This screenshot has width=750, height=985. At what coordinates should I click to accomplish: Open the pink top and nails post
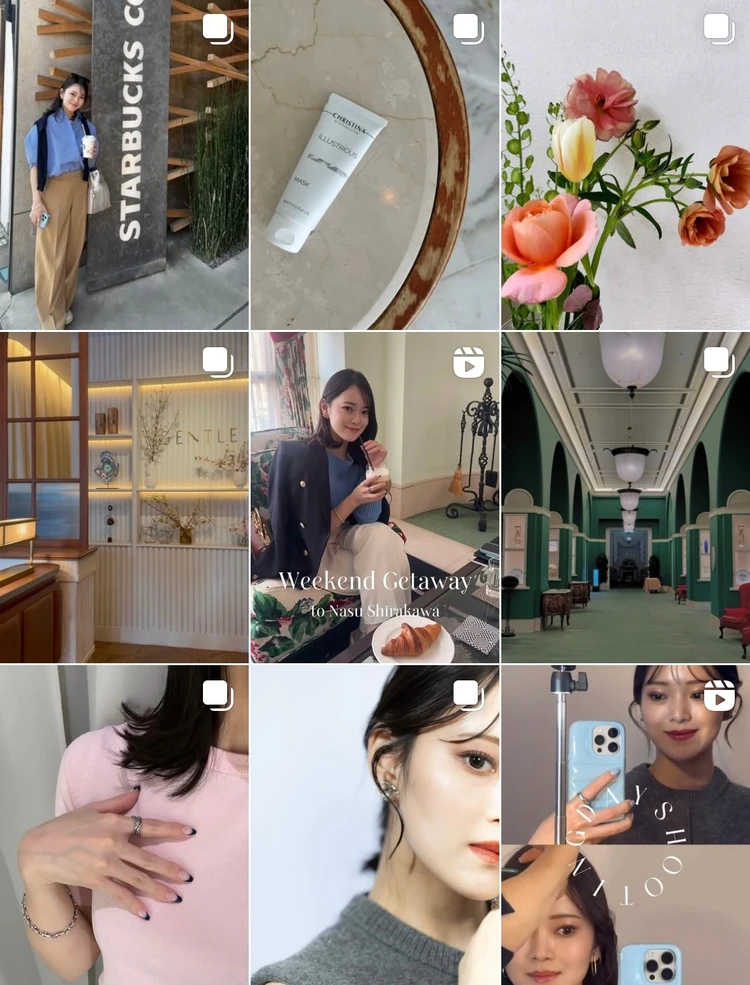coord(124,825)
